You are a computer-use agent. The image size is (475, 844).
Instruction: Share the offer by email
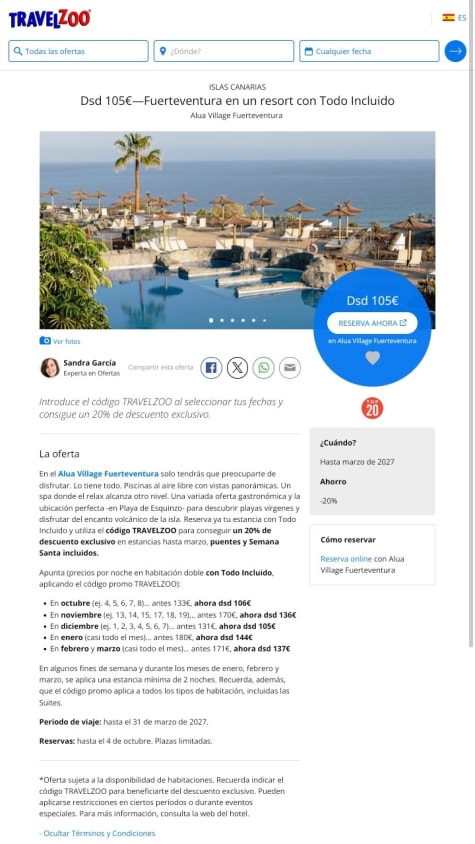pyautogui.click(x=290, y=368)
